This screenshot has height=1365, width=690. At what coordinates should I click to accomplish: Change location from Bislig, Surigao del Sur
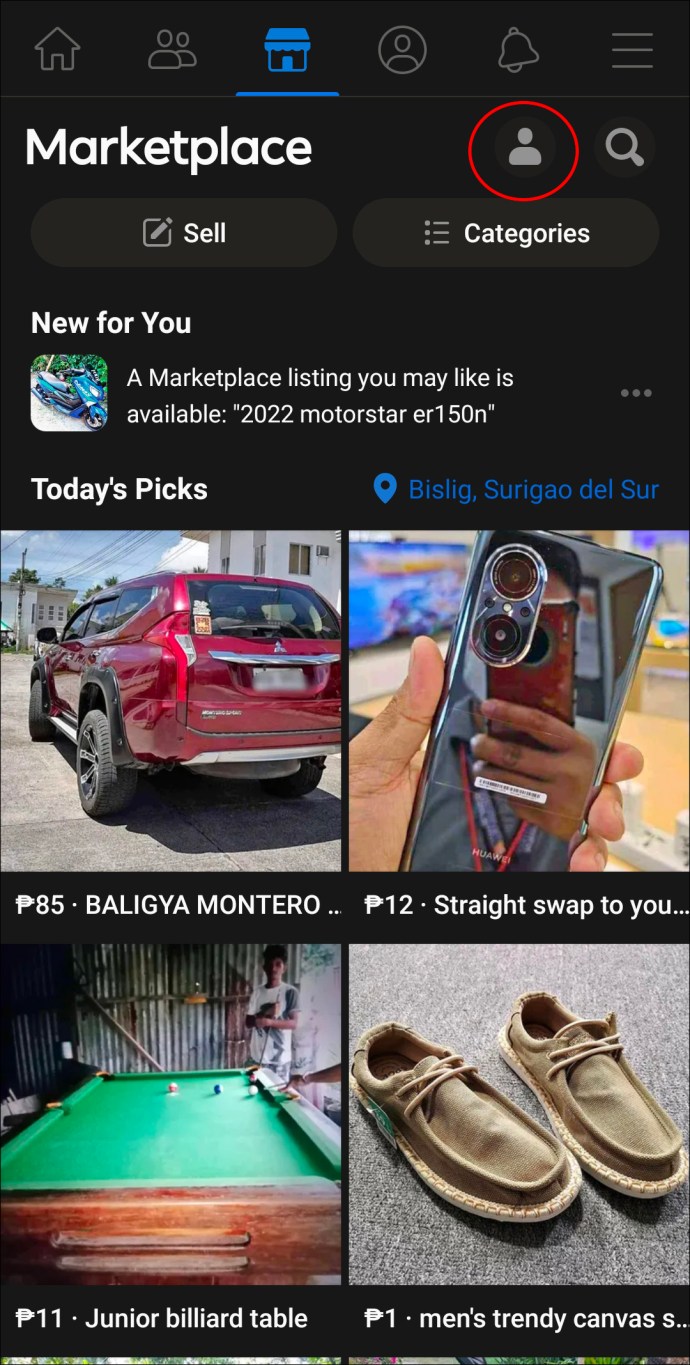click(x=516, y=489)
